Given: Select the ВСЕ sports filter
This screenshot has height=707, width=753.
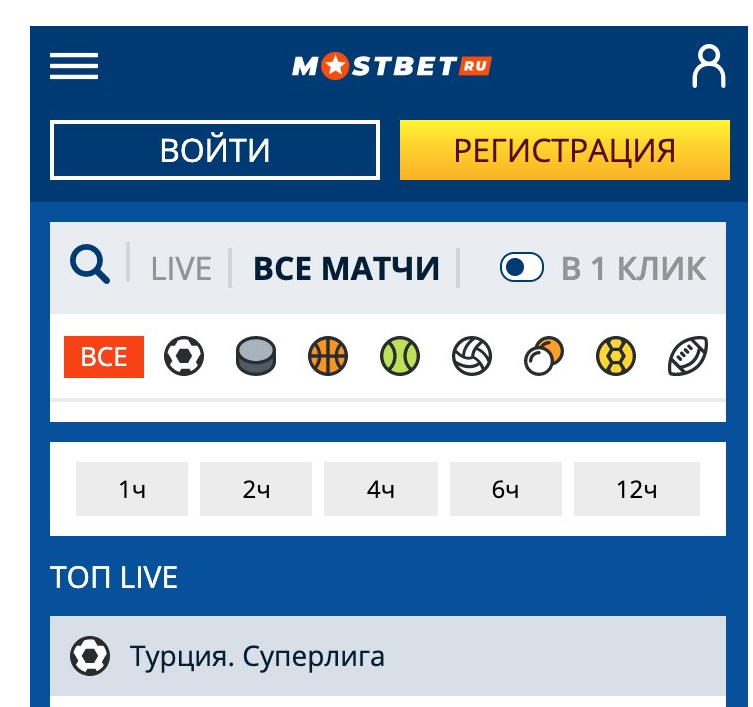Looking at the screenshot, I should [104, 357].
